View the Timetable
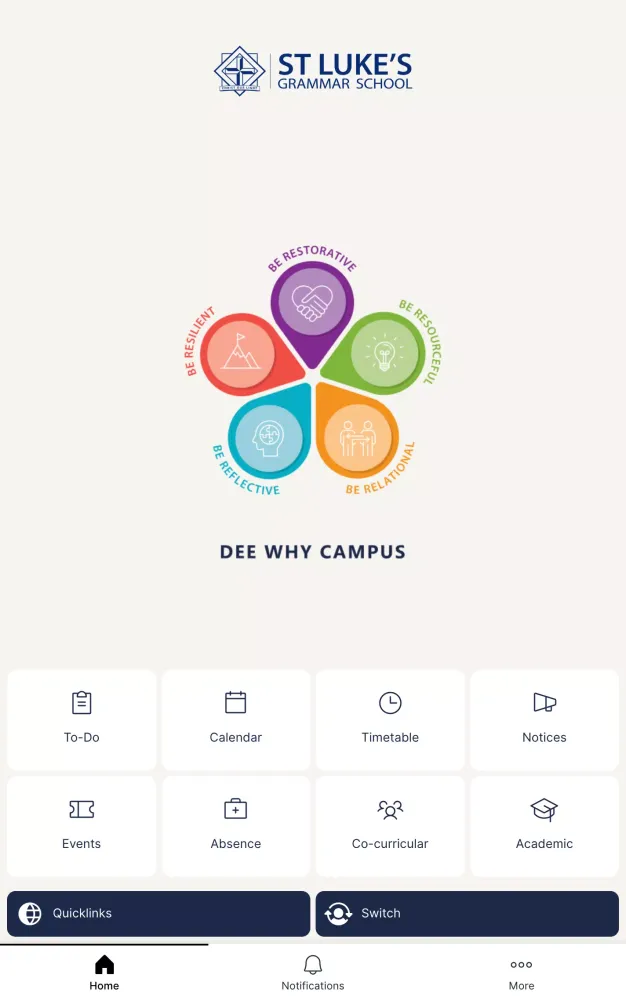626x1000 pixels. coord(390,719)
